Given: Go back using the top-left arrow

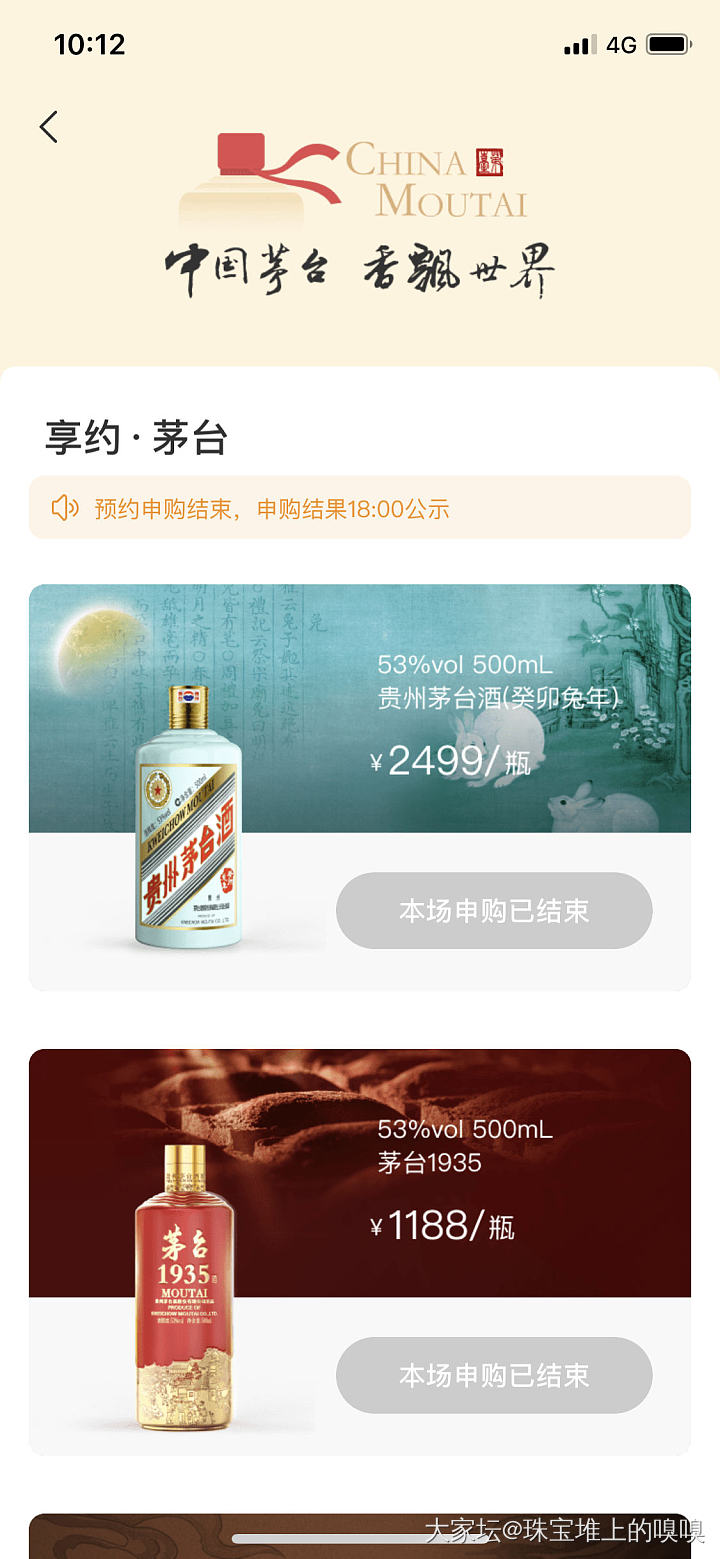Looking at the screenshot, I should (x=48, y=127).
